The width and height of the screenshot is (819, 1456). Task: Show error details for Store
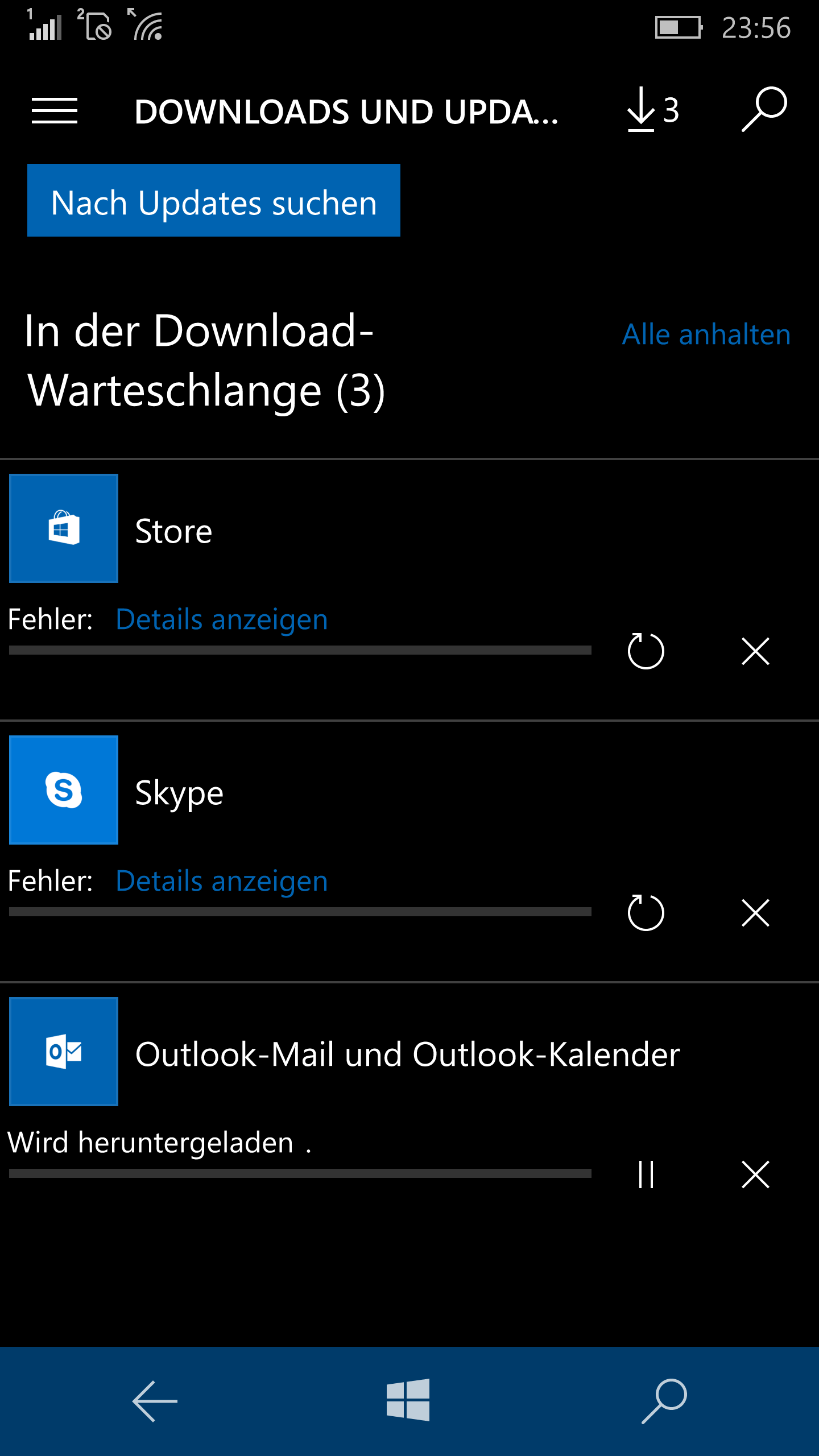[x=222, y=619]
